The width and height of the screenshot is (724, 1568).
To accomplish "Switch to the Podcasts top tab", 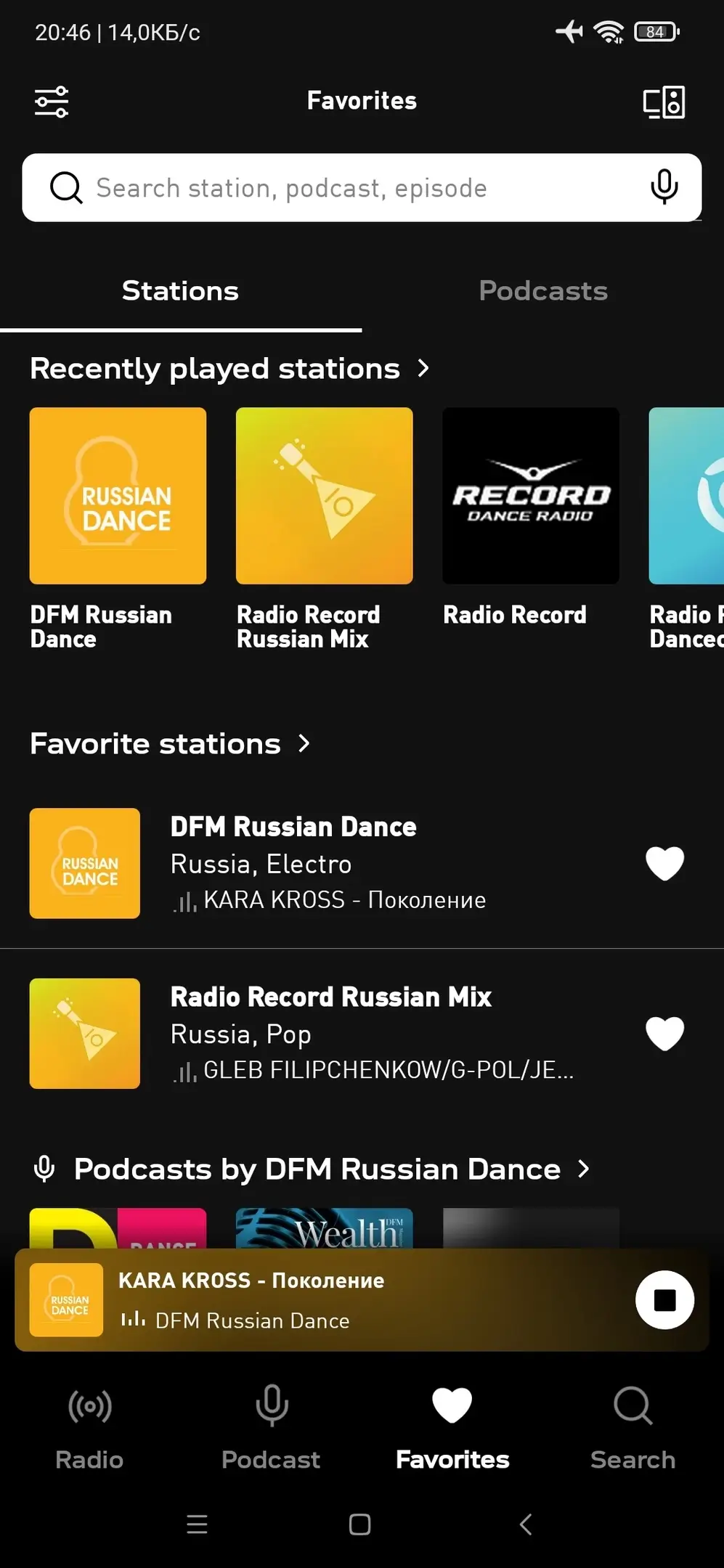I will pyautogui.click(x=543, y=291).
